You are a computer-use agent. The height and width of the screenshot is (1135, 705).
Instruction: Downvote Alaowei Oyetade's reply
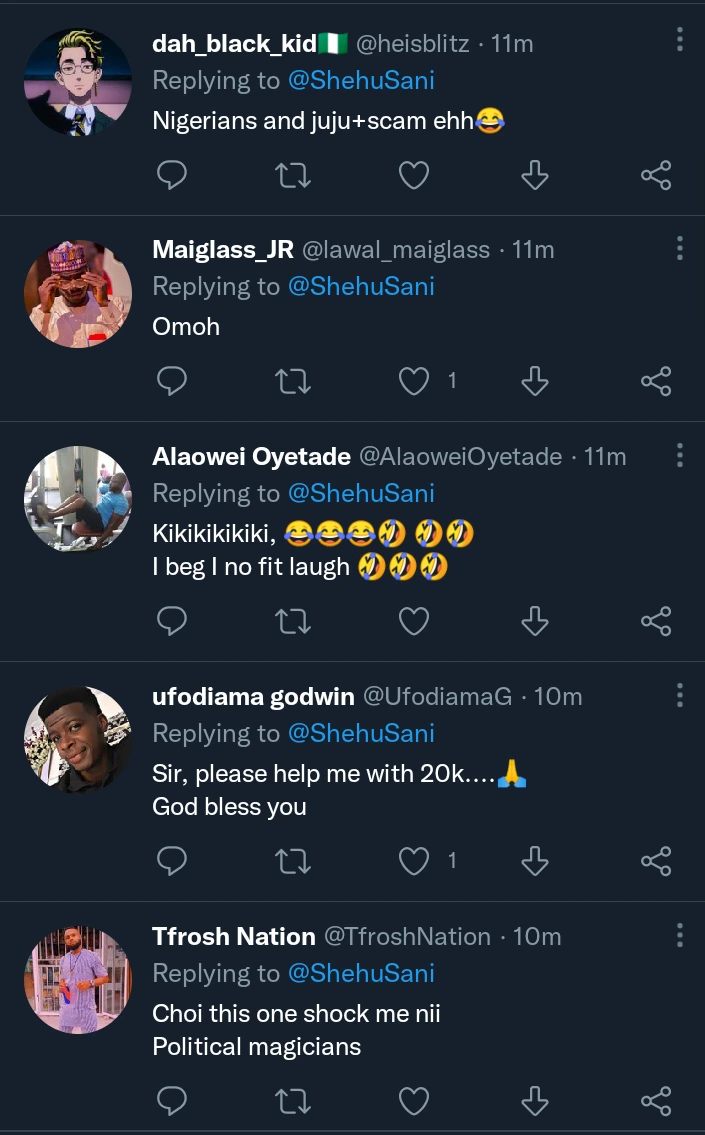pos(535,621)
